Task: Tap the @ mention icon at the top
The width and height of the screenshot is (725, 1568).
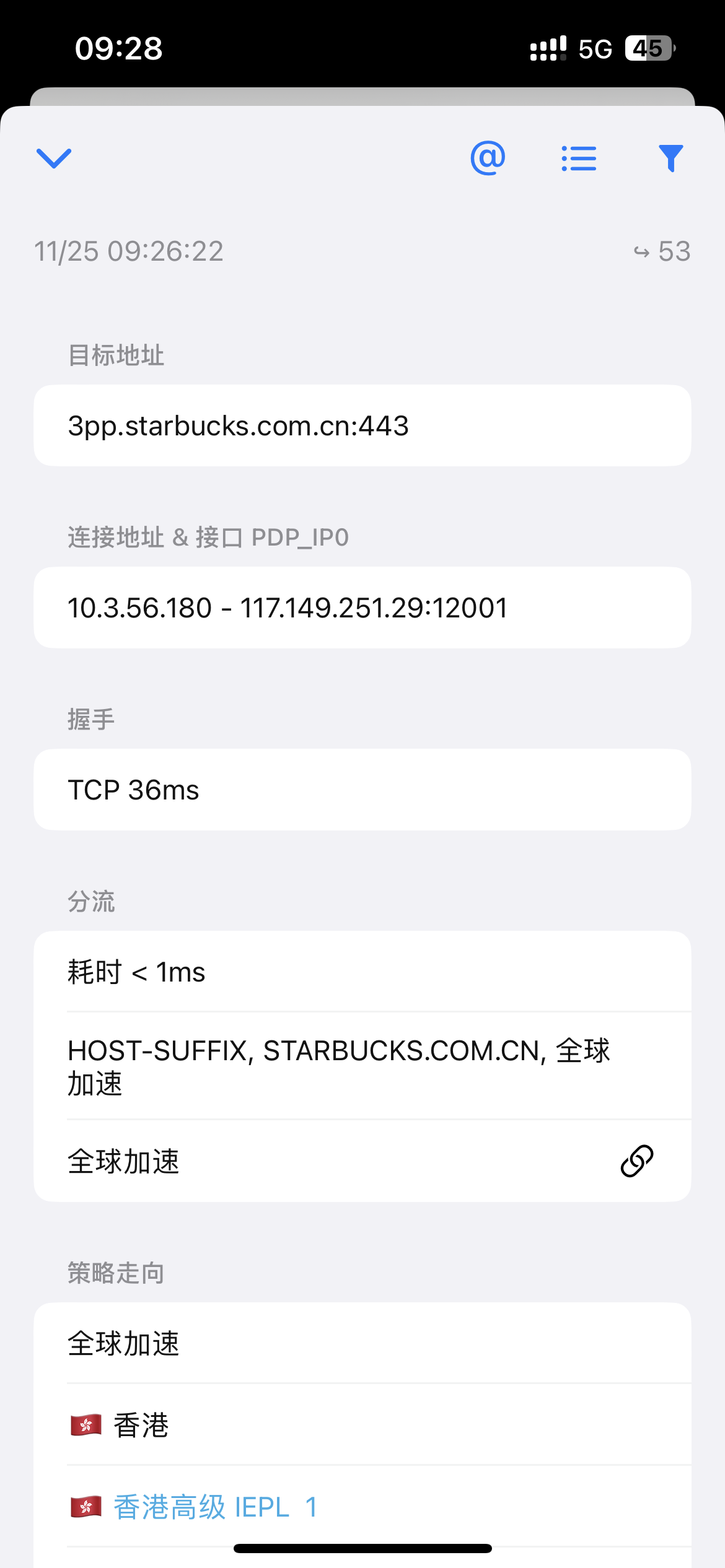Action: pyautogui.click(x=488, y=159)
